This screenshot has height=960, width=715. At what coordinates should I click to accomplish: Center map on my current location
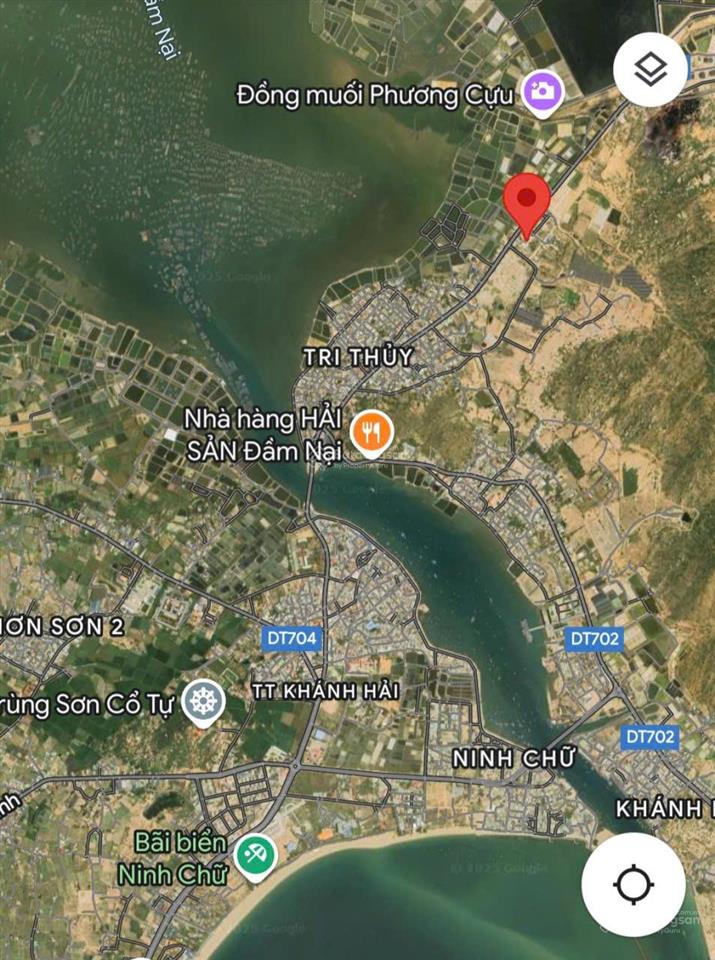point(633,885)
